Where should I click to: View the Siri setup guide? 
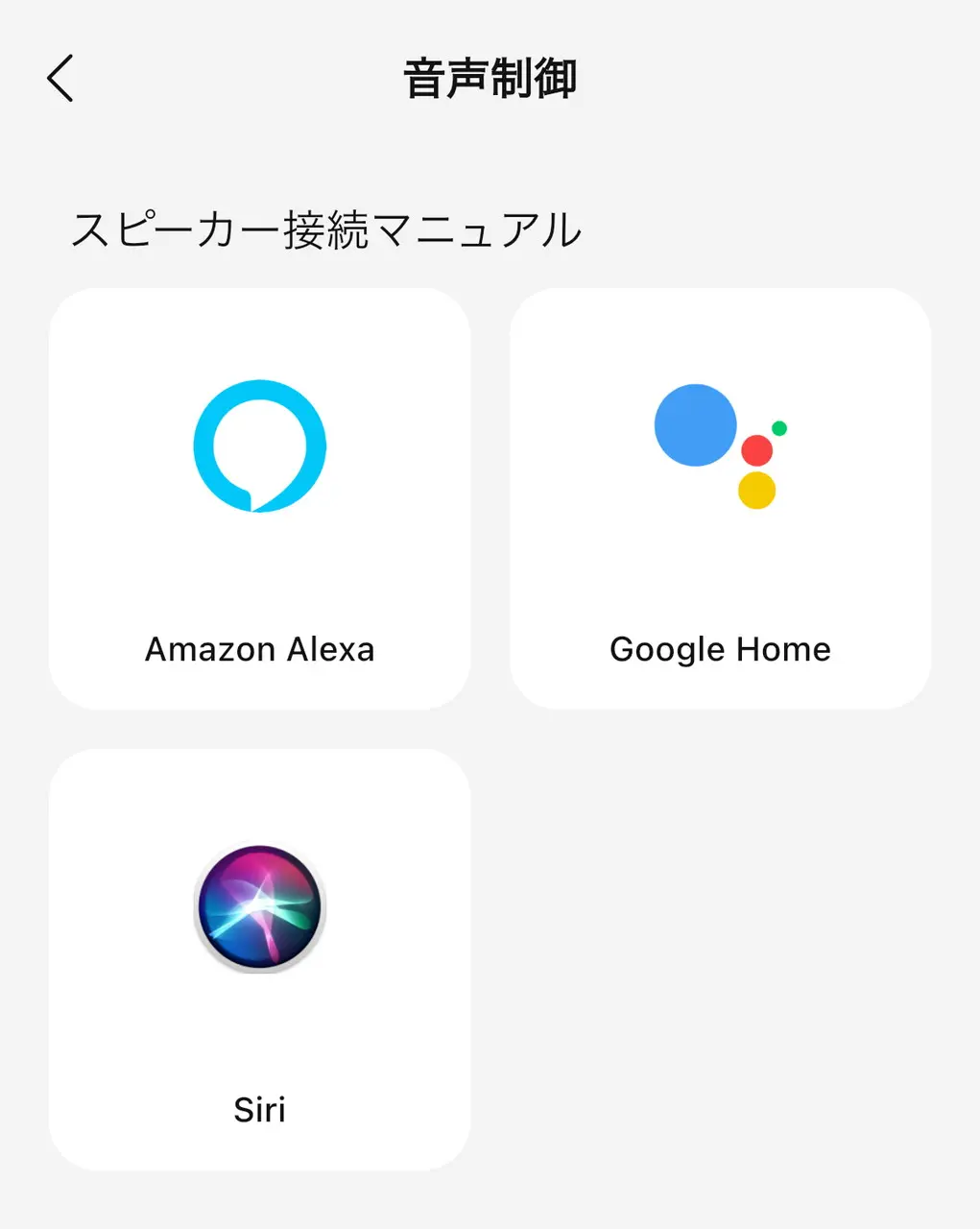[x=259, y=959]
